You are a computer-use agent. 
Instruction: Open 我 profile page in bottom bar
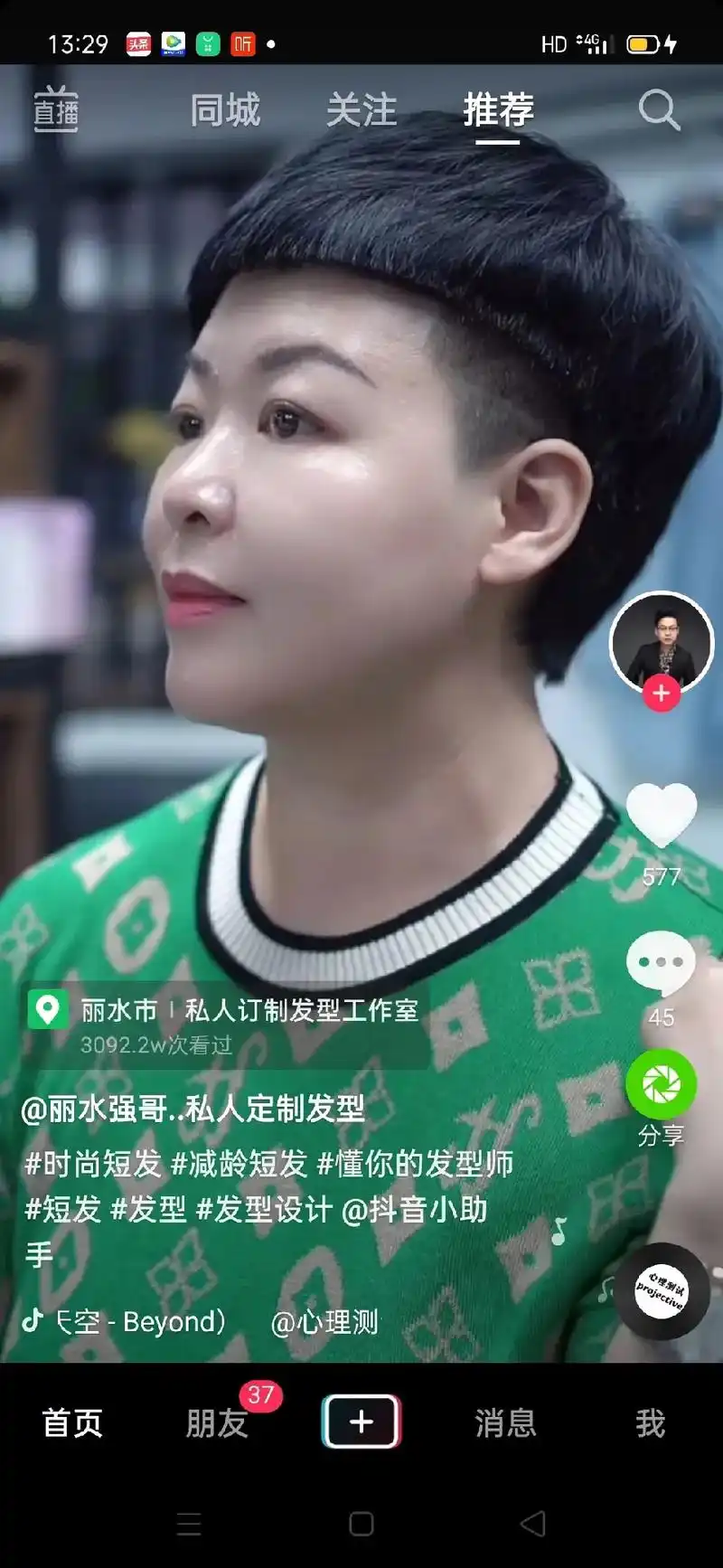click(x=650, y=1422)
